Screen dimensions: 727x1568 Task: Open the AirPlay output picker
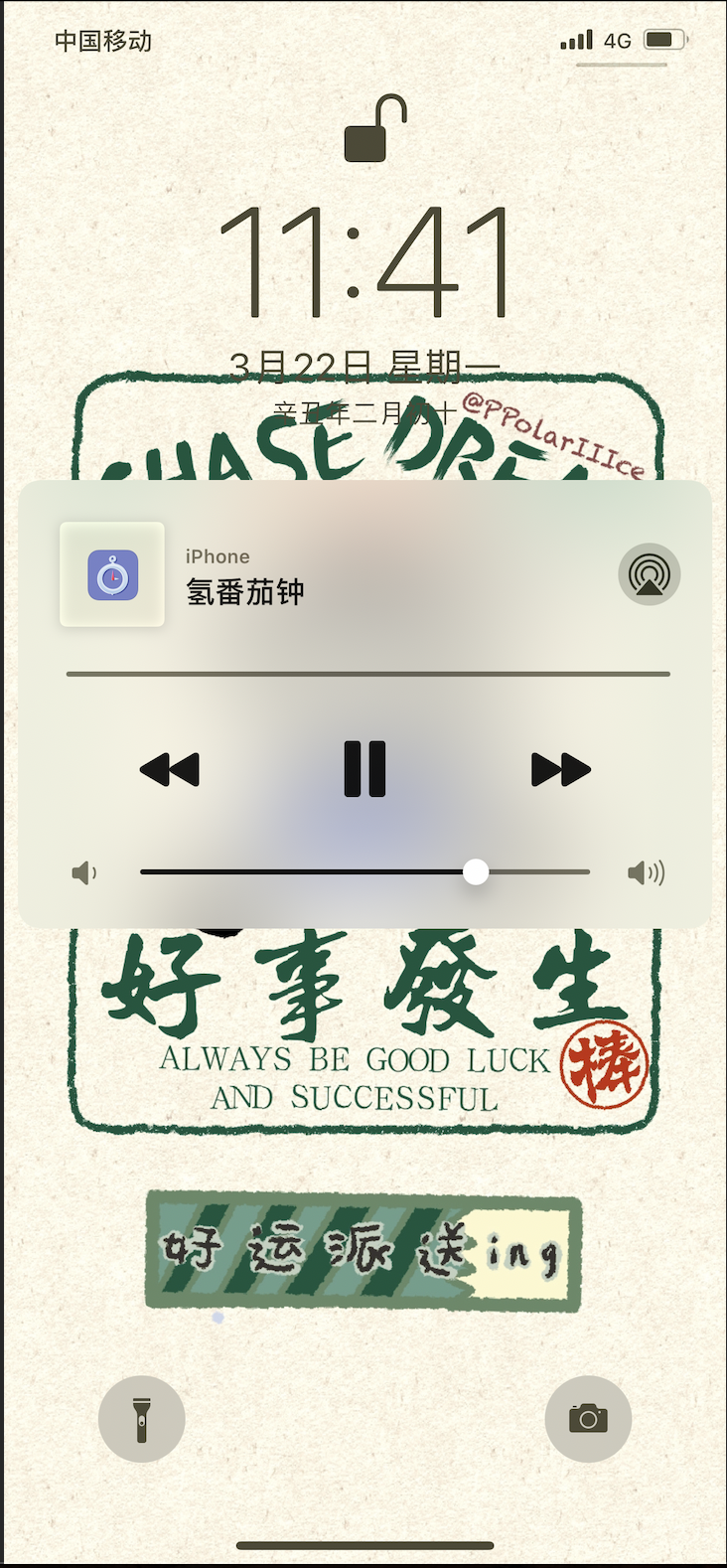[649, 574]
